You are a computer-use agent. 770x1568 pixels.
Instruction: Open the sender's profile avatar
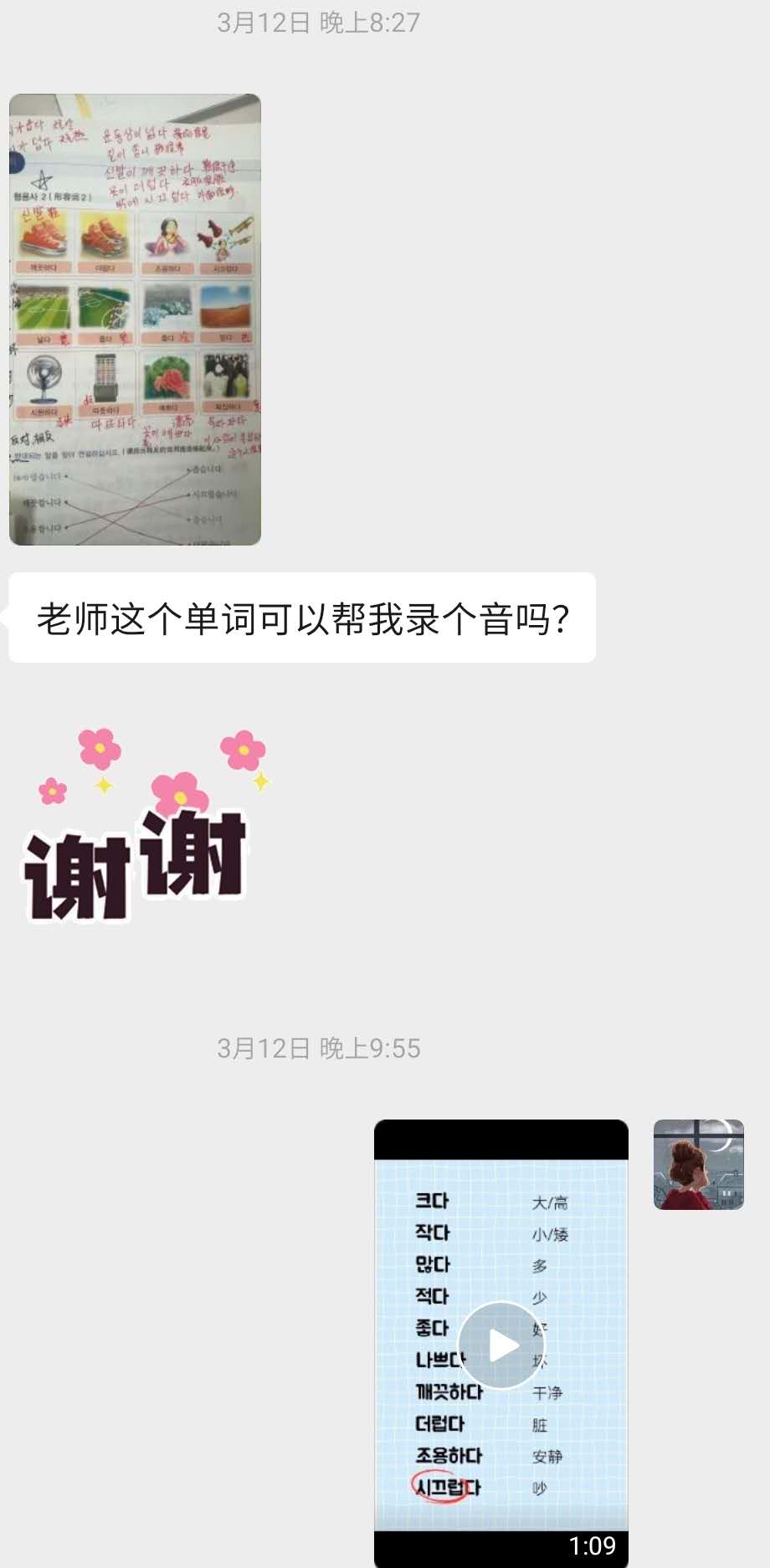point(698,1164)
